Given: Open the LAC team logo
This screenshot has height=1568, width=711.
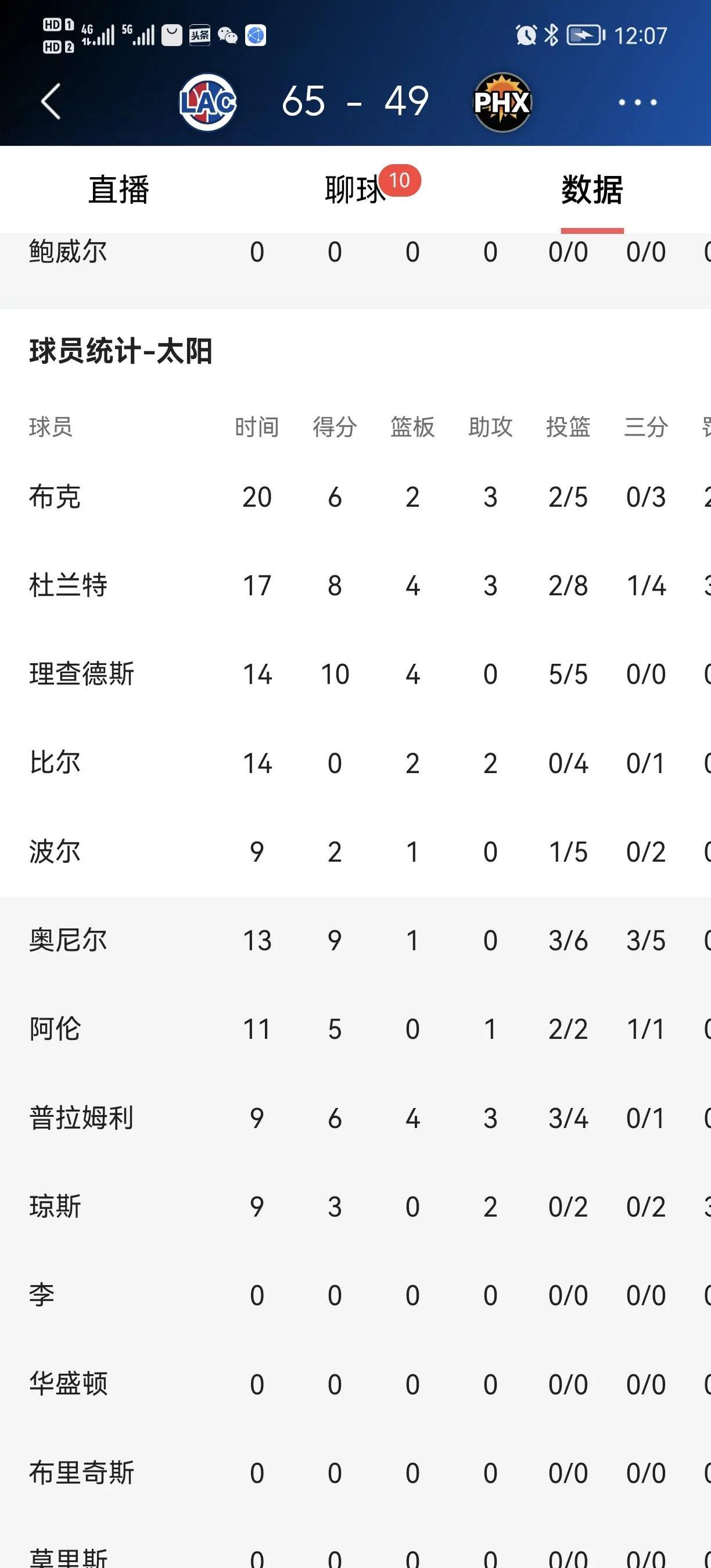Looking at the screenshot, I should 207,102.
